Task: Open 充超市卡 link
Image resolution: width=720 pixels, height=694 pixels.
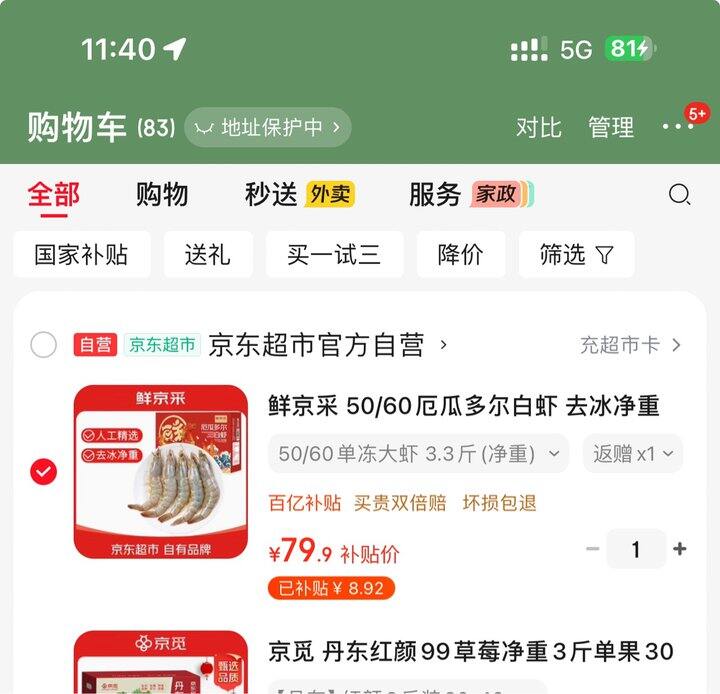Action: coord(630,345)
